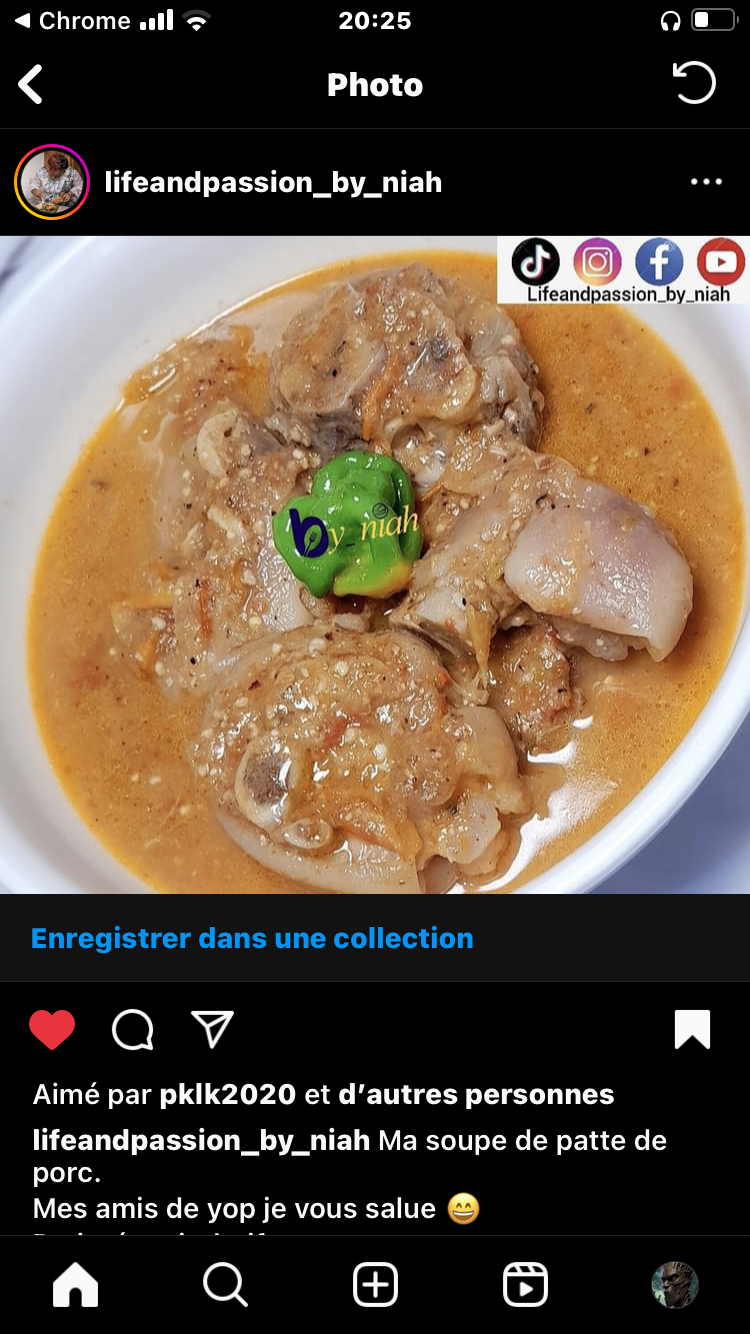750x1334 pixels.
Task: Go back from the Photo screen
Action: coord(31,85)
